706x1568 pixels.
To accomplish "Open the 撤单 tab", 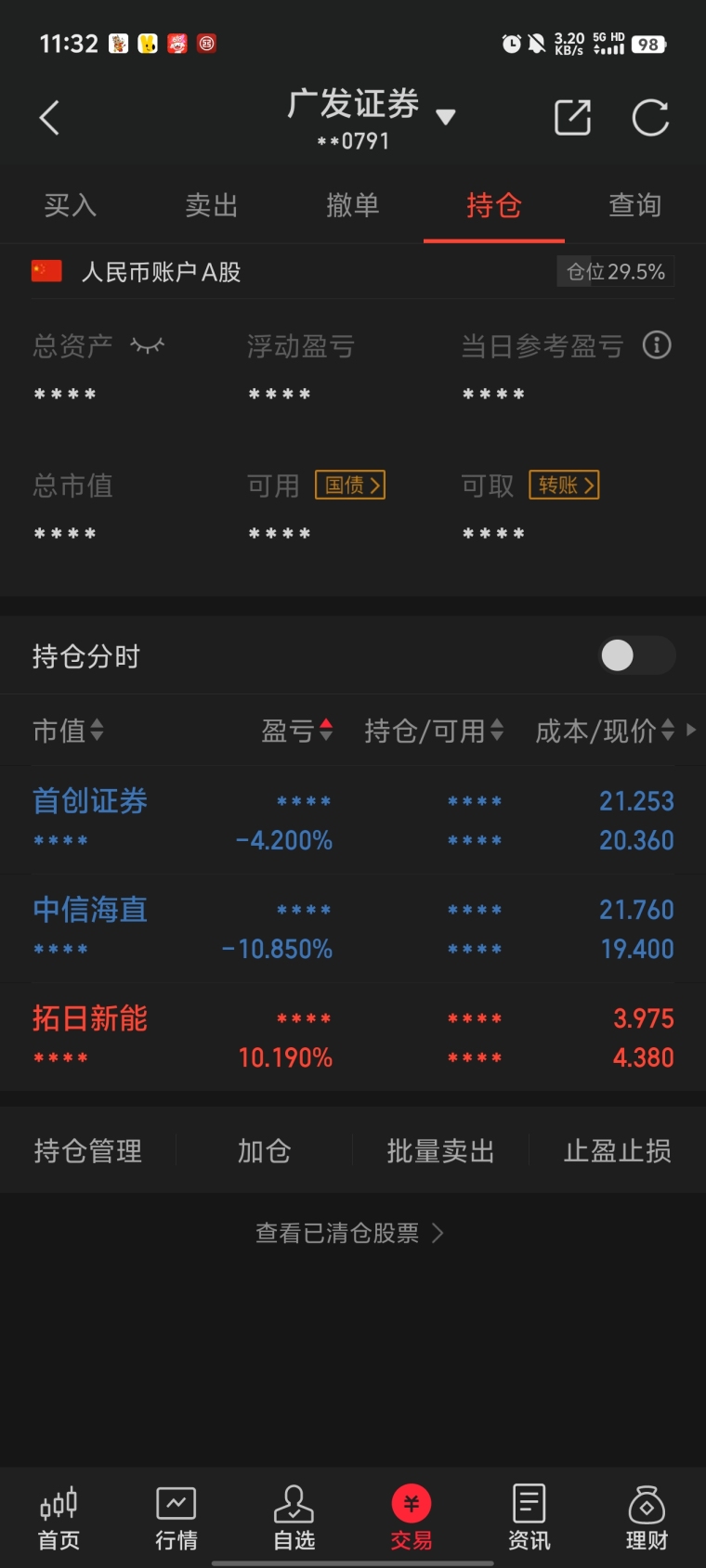I will tap(353, 205).
